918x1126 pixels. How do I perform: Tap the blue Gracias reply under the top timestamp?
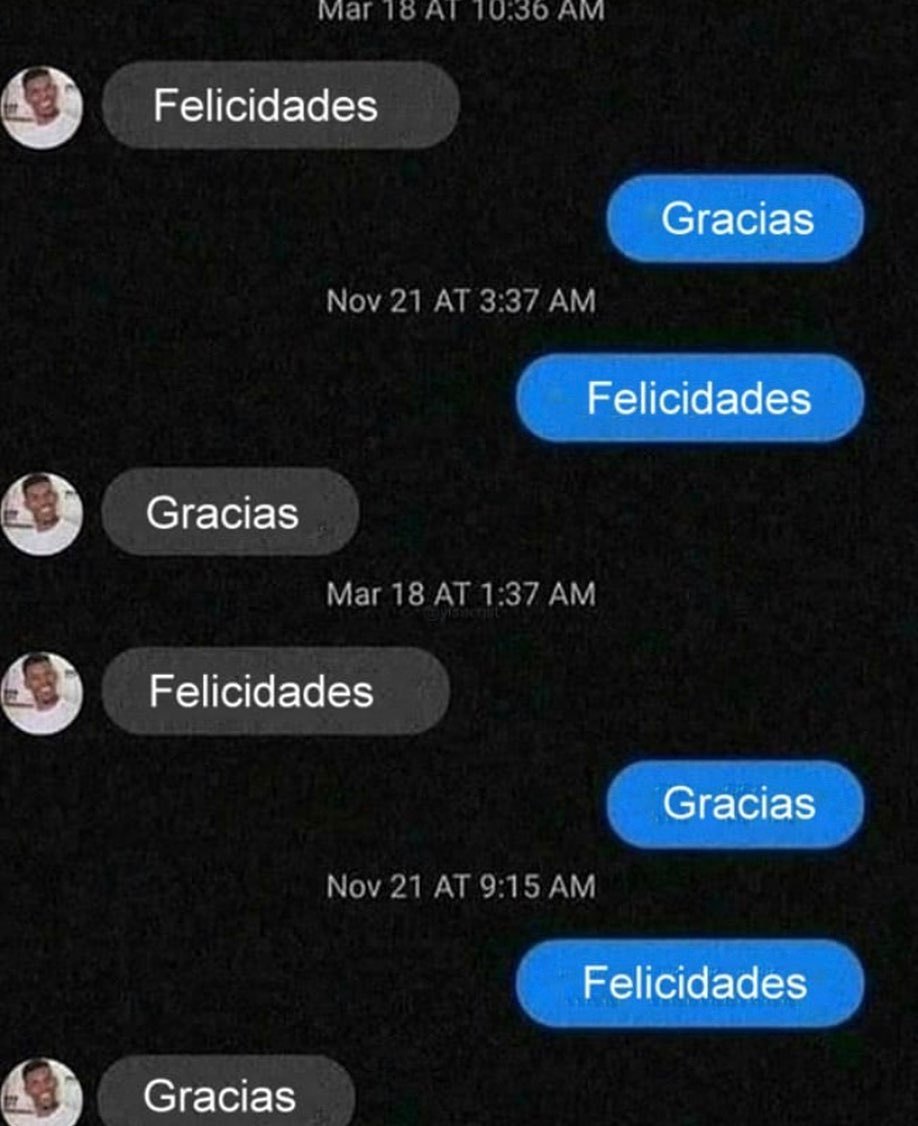click(735, 220)
